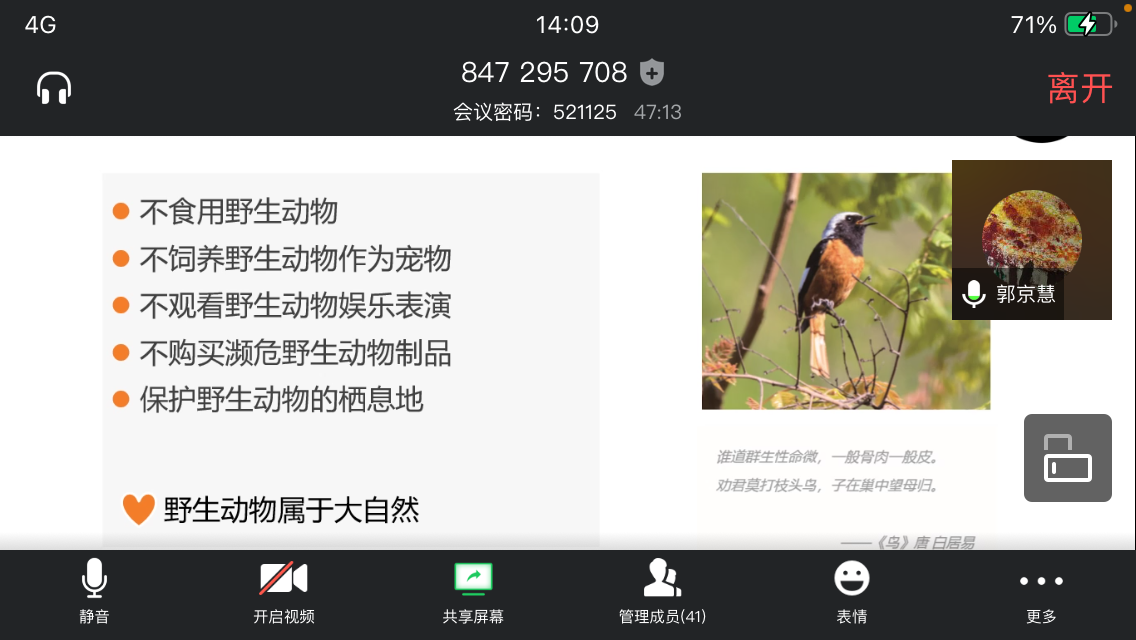The image size is (1136, 640).
Task: Switch audio output via headphone icon
Action: point(54,89)
